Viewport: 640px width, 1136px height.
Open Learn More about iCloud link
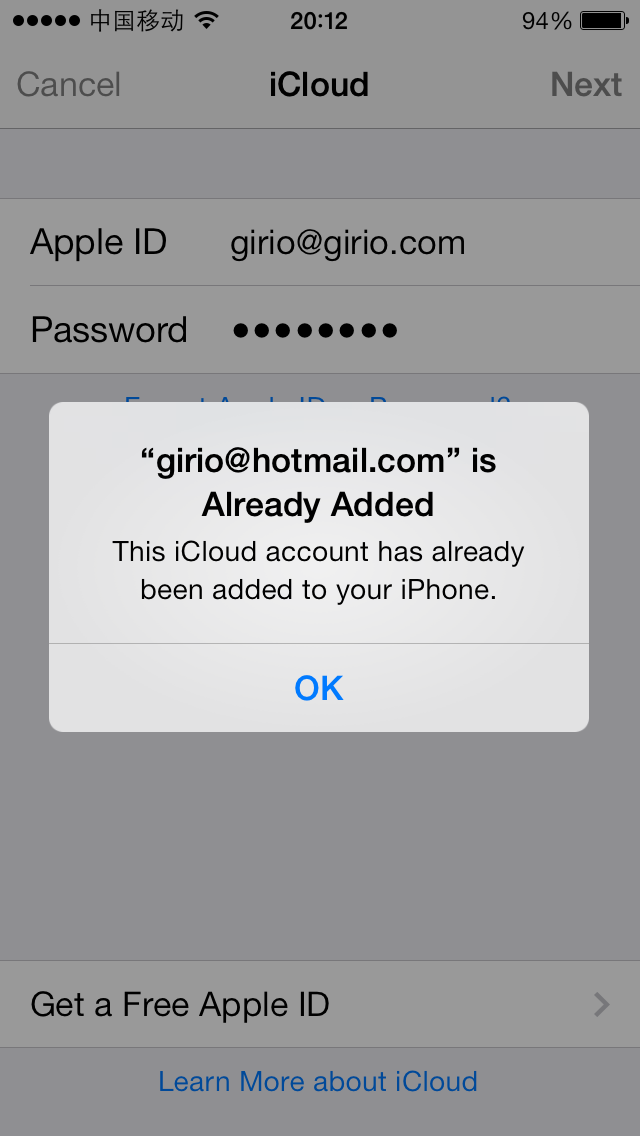tap(318, 1082)
